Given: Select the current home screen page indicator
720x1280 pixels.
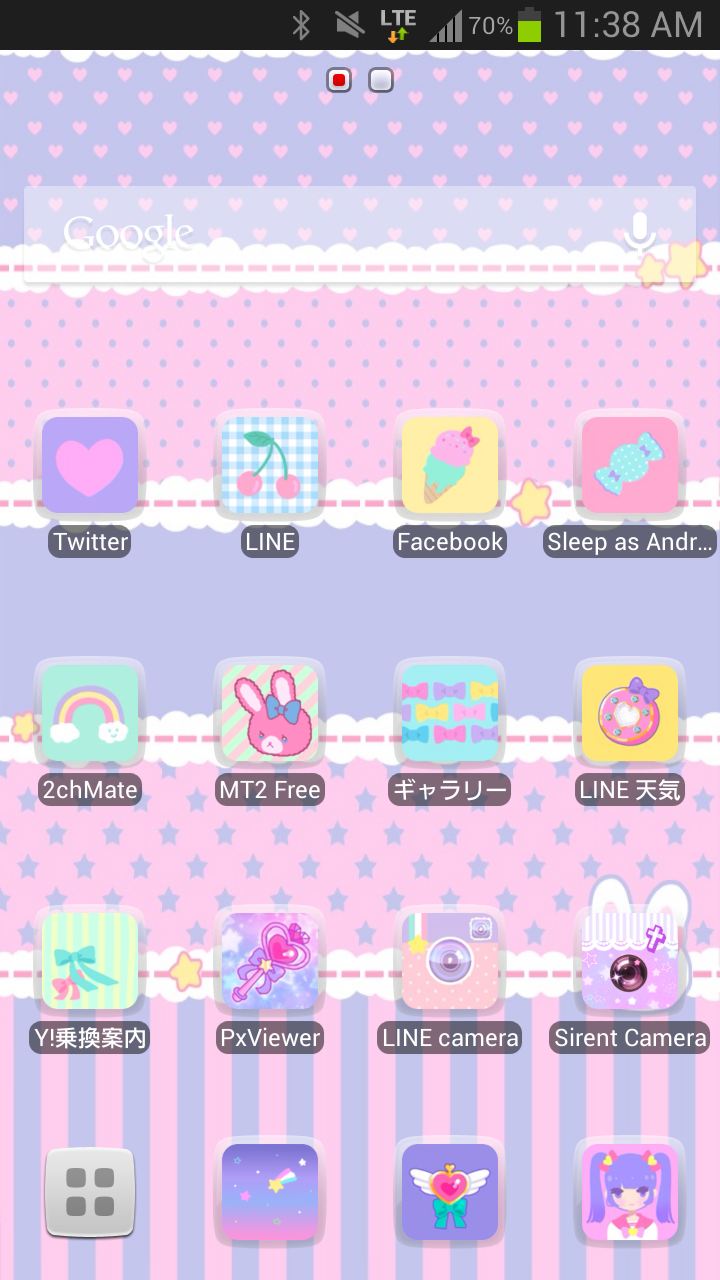Looking at the screenshot, I should coord(338,80).
